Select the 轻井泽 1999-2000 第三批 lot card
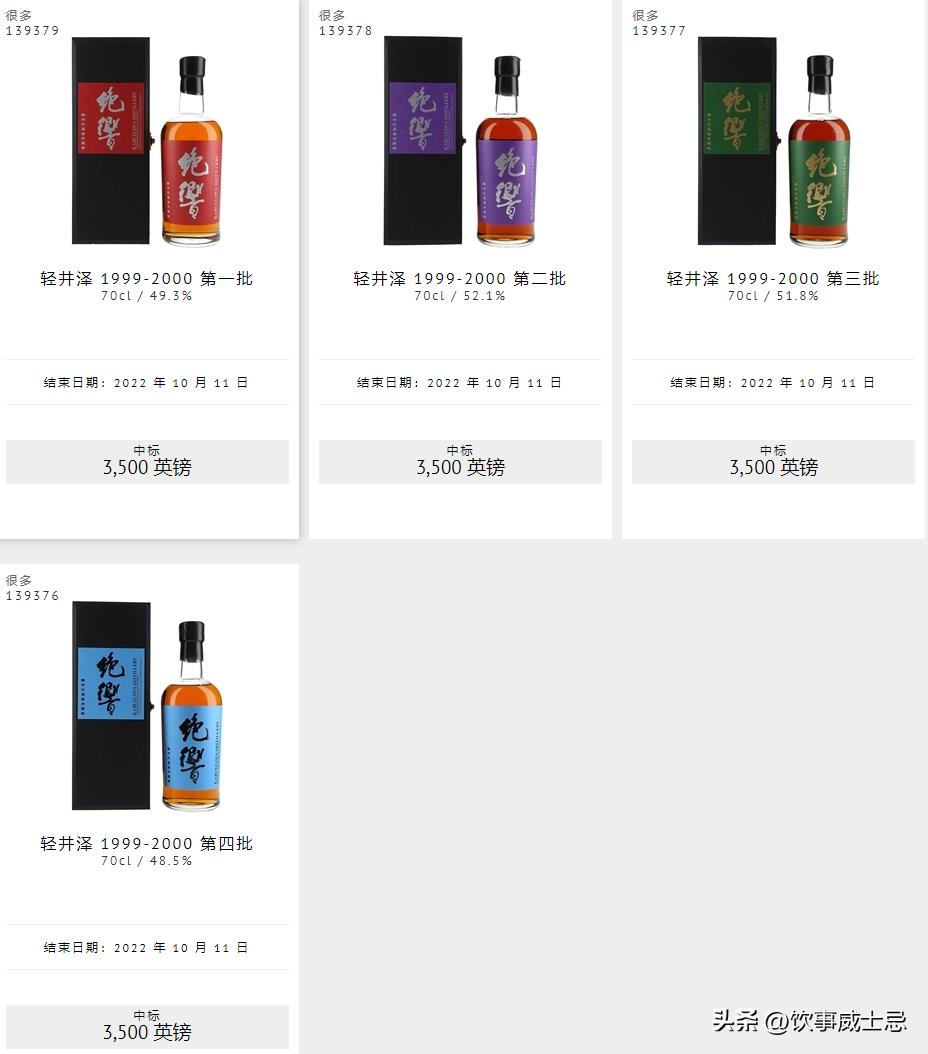Image resolution: width=928 pixels, height=1054 pixels. (773, 279)
